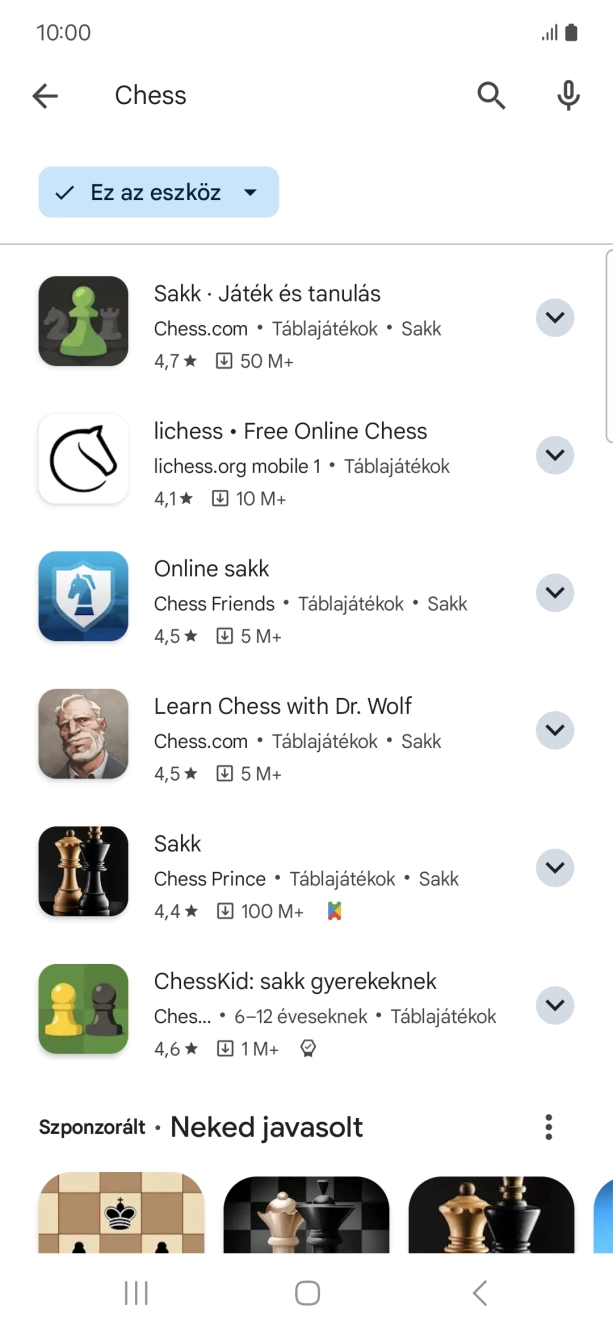Expand the lichess result chevron
The height and width of the screenshot is (1330, 613).
click(555, 455)
